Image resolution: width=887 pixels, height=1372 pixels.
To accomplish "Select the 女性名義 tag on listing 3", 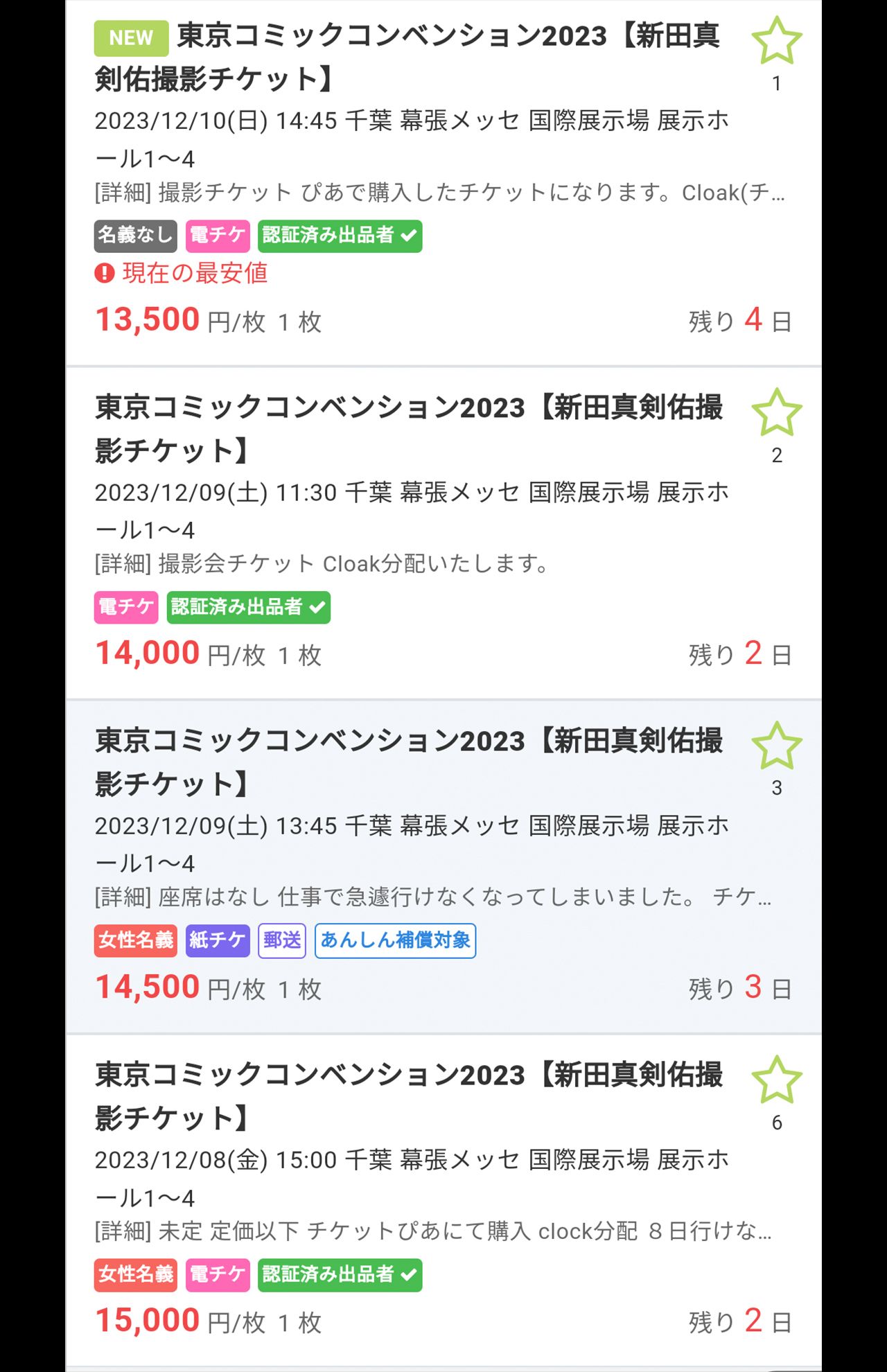I will [134, 941].
